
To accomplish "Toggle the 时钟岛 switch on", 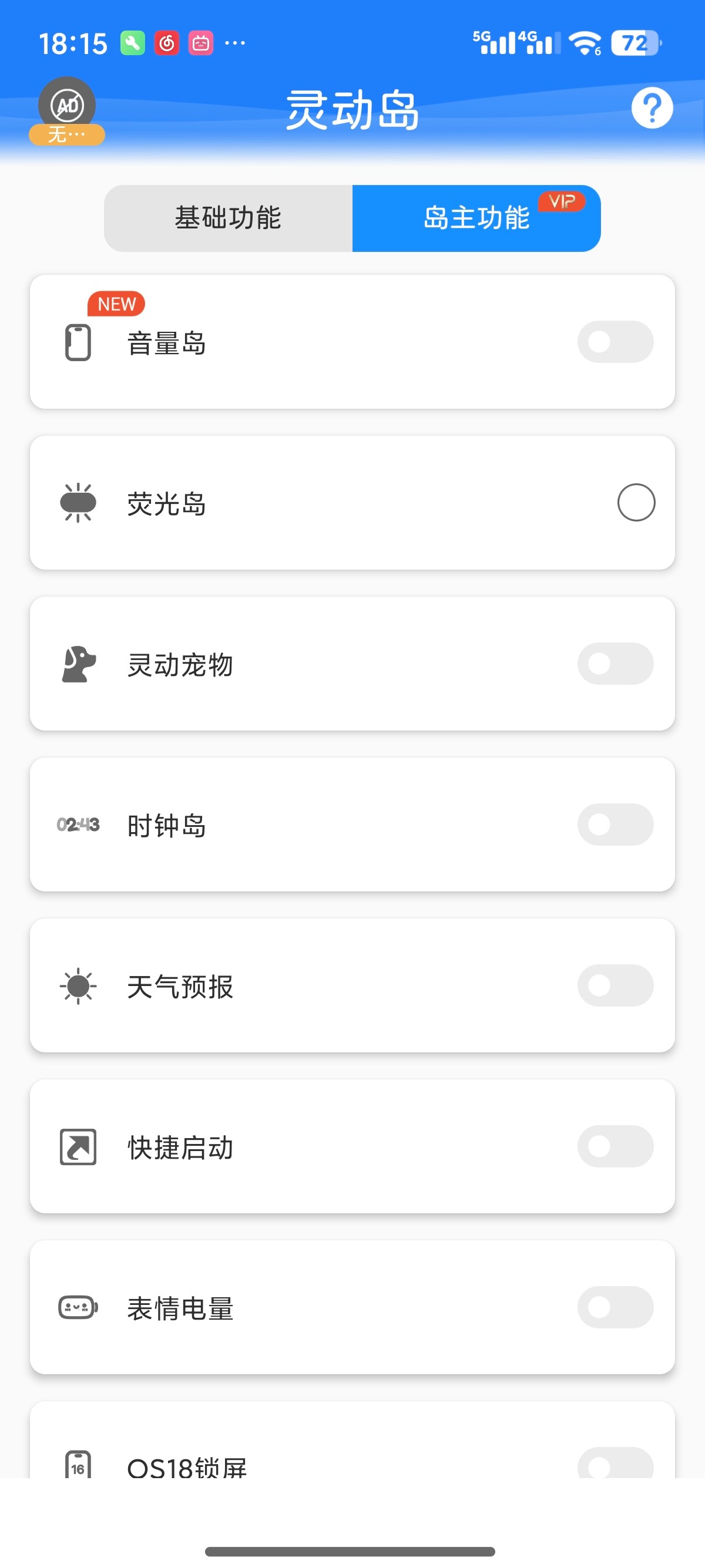I will click(615, 824).
